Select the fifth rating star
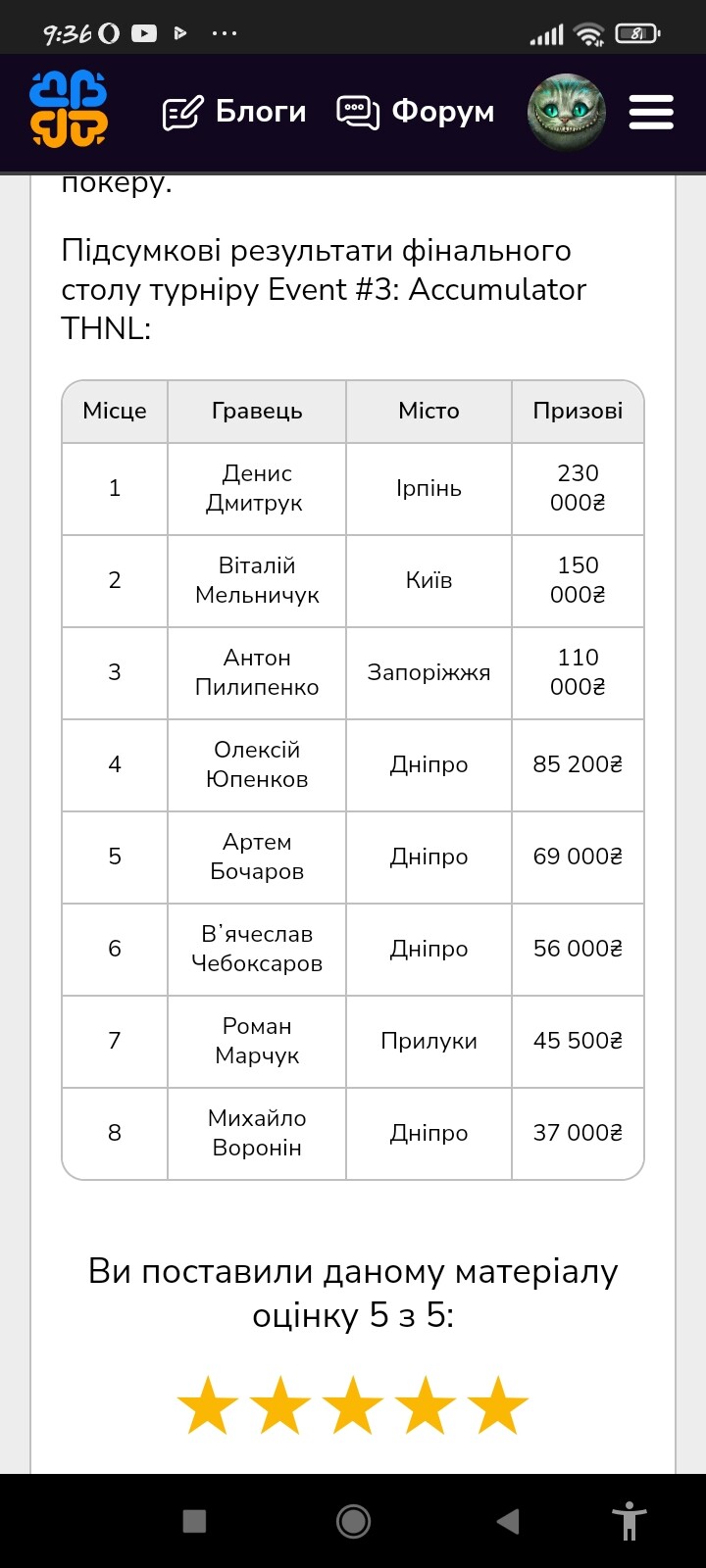This screenshot has height=1568, width=706. coord(498,1405)
